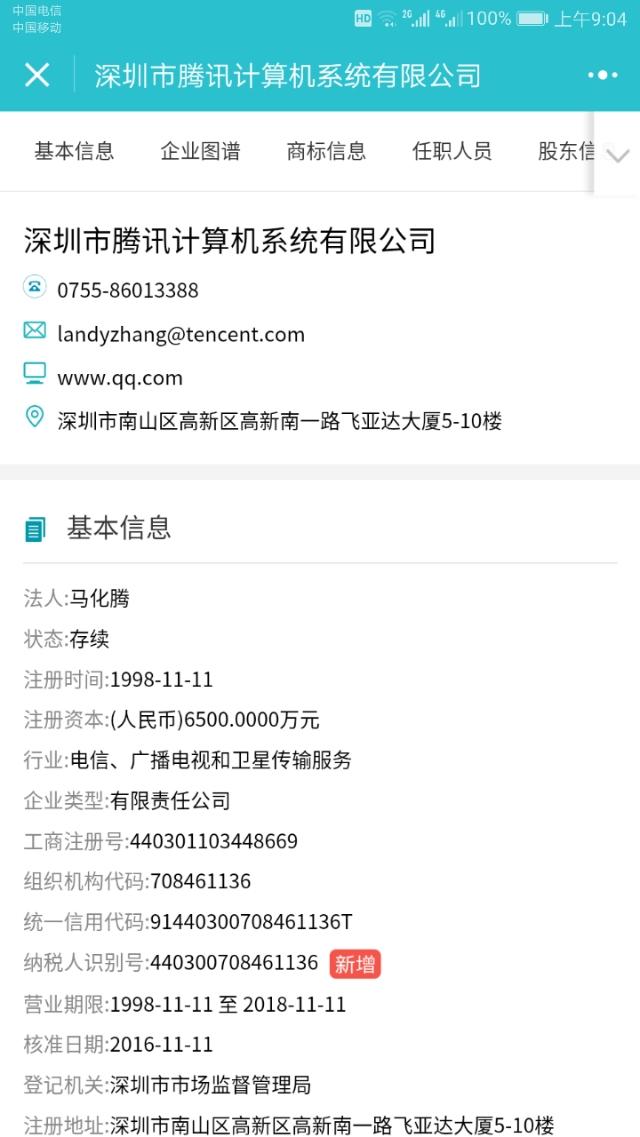Expand the tab list chevron

pyautogui.click(x=617, y=154)
